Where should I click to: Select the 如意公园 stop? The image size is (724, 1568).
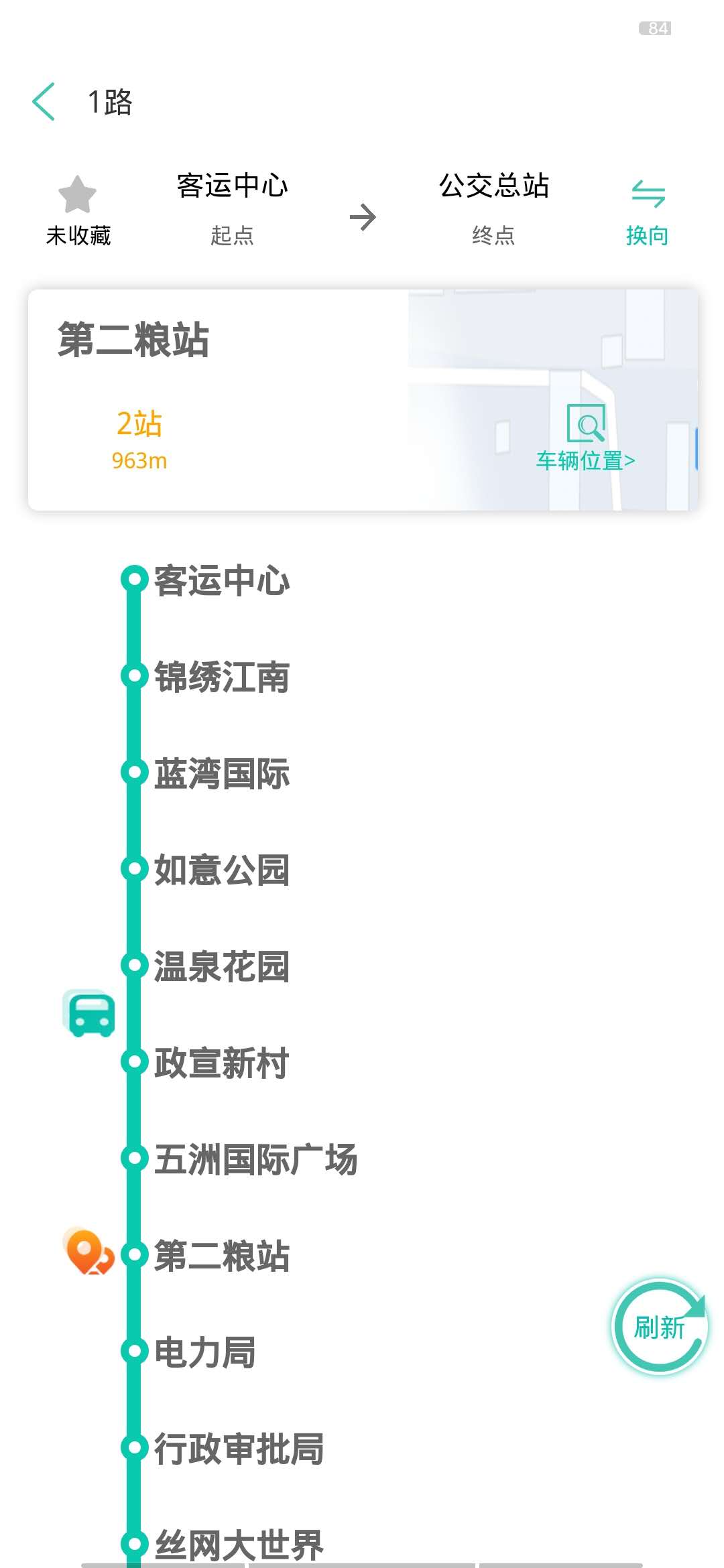[221, 870]
